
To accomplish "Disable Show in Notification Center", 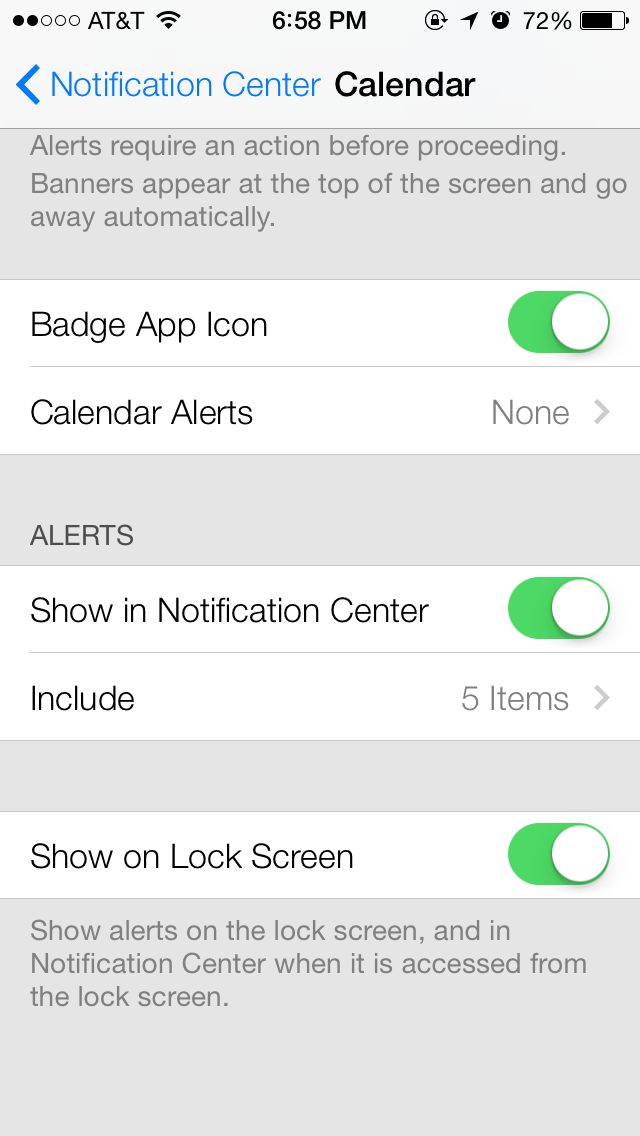I will pyautogui.click(x=558, y=609).
